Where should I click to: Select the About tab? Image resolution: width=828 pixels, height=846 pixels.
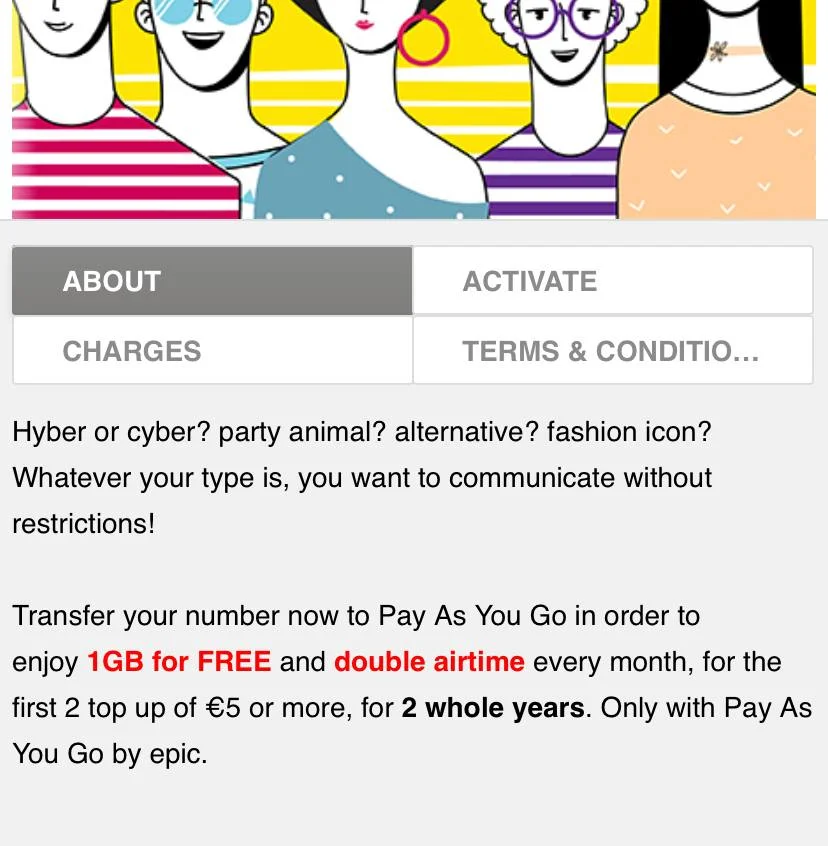click(212, 281)
